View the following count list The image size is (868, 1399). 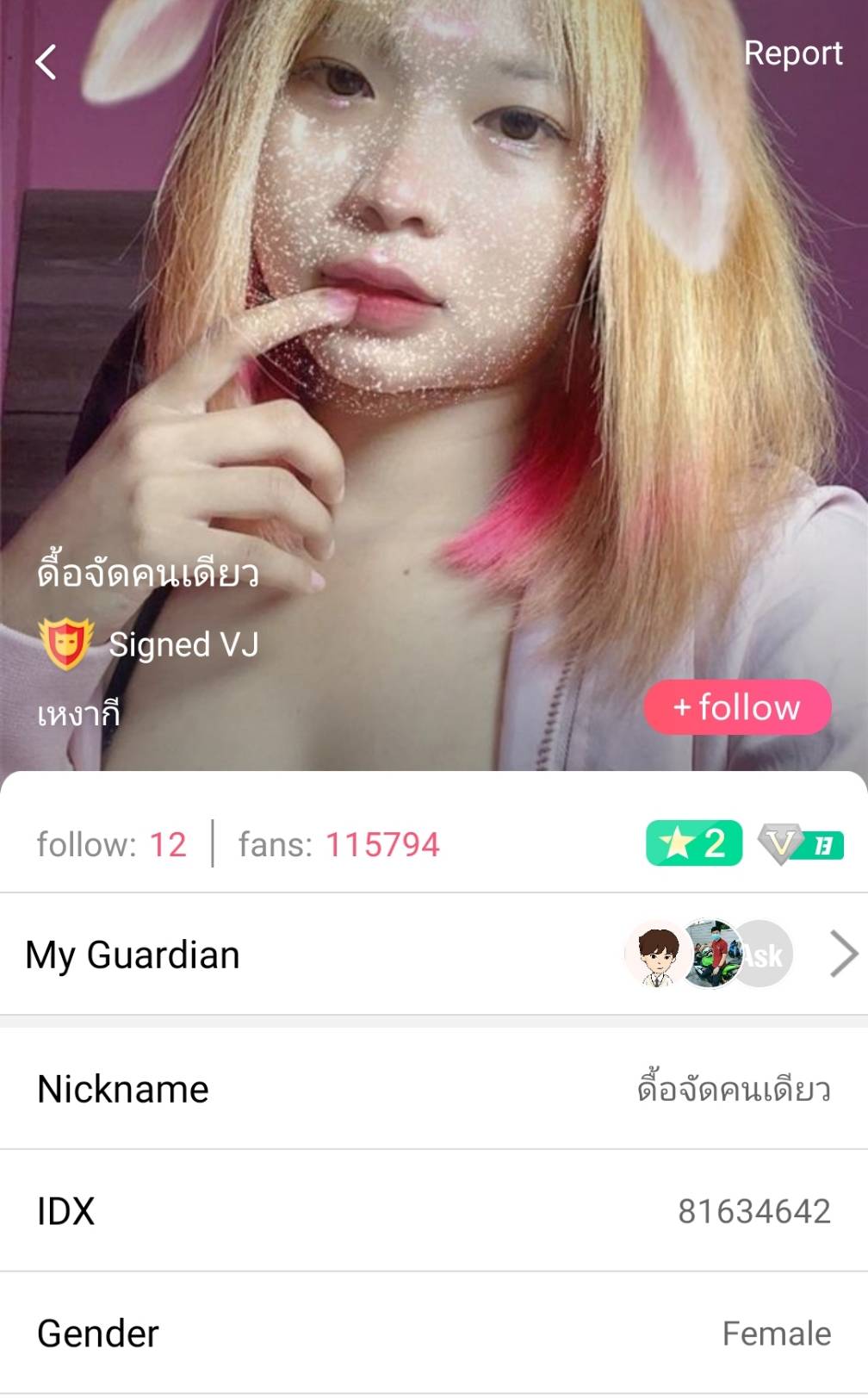click(x=112, y=844)
